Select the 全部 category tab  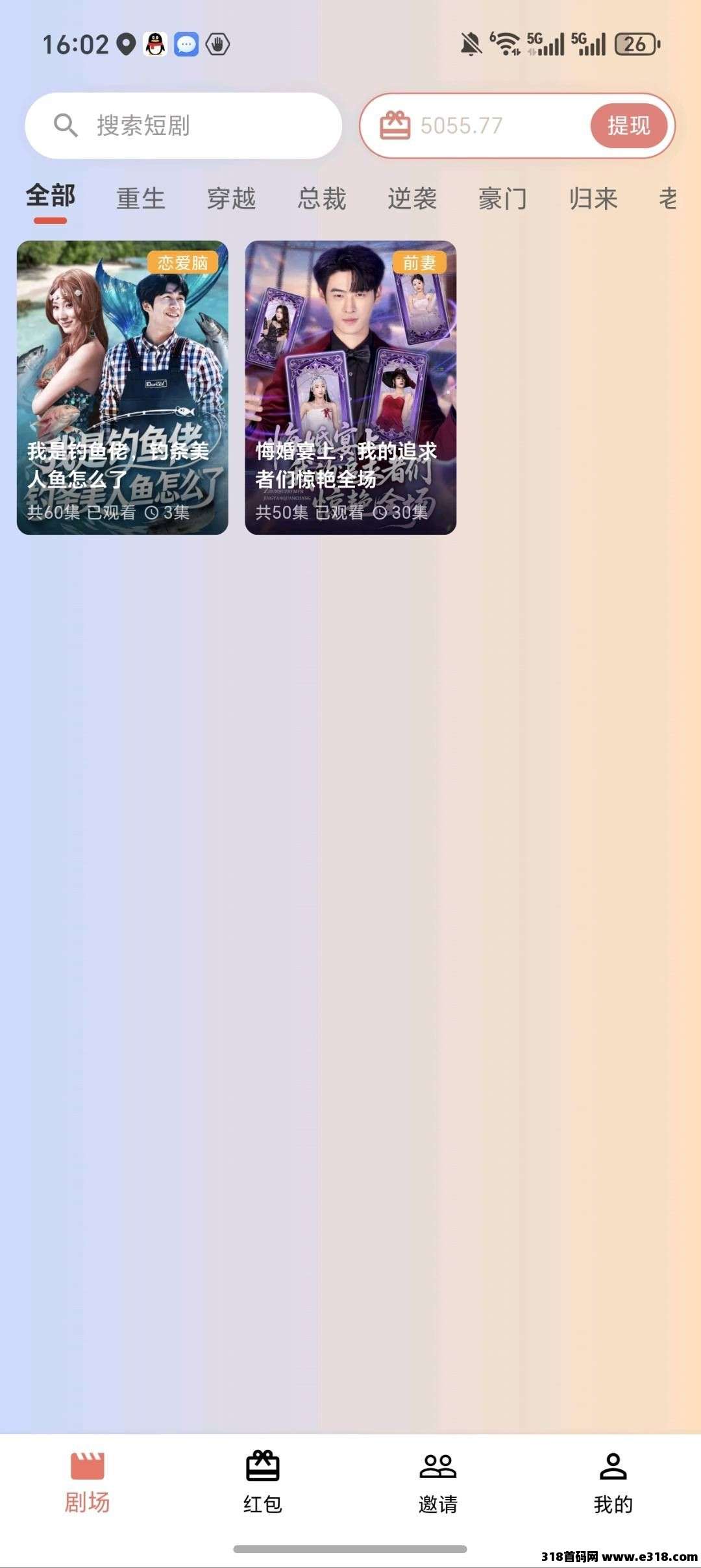tap(51, 197)
